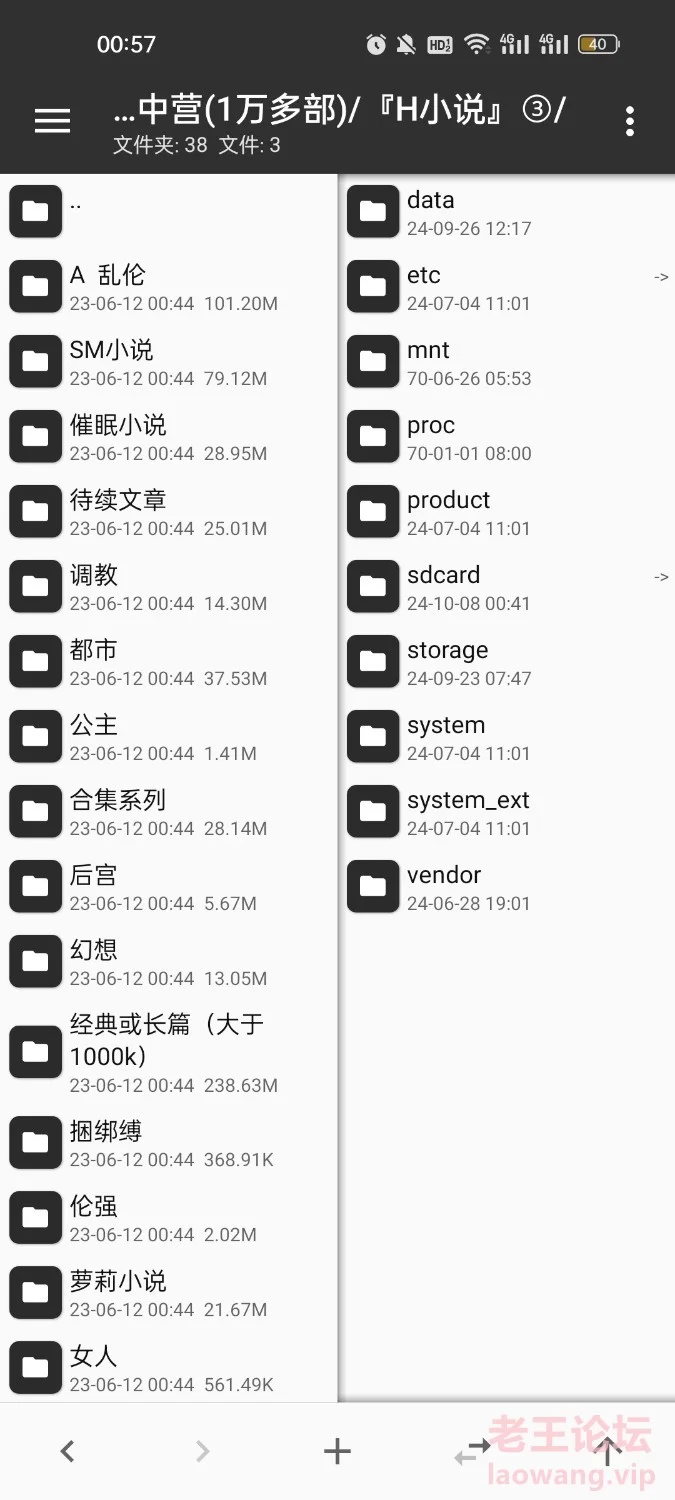The height and width of the screenshot is (1500, 675).
Task: Open the 合集系列 folder
Action: click(169, 812)
